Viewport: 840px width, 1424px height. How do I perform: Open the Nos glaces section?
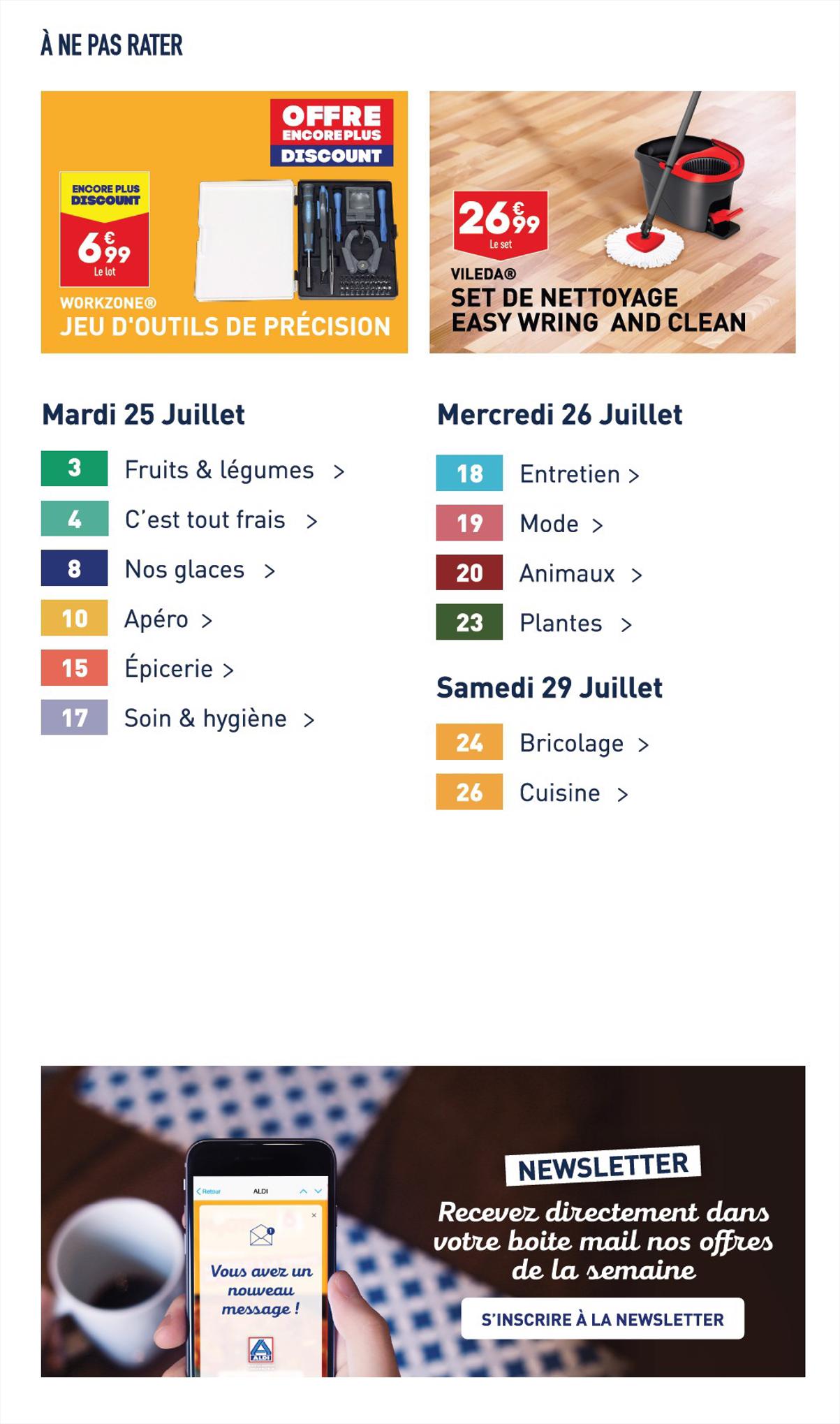point(184,570)
